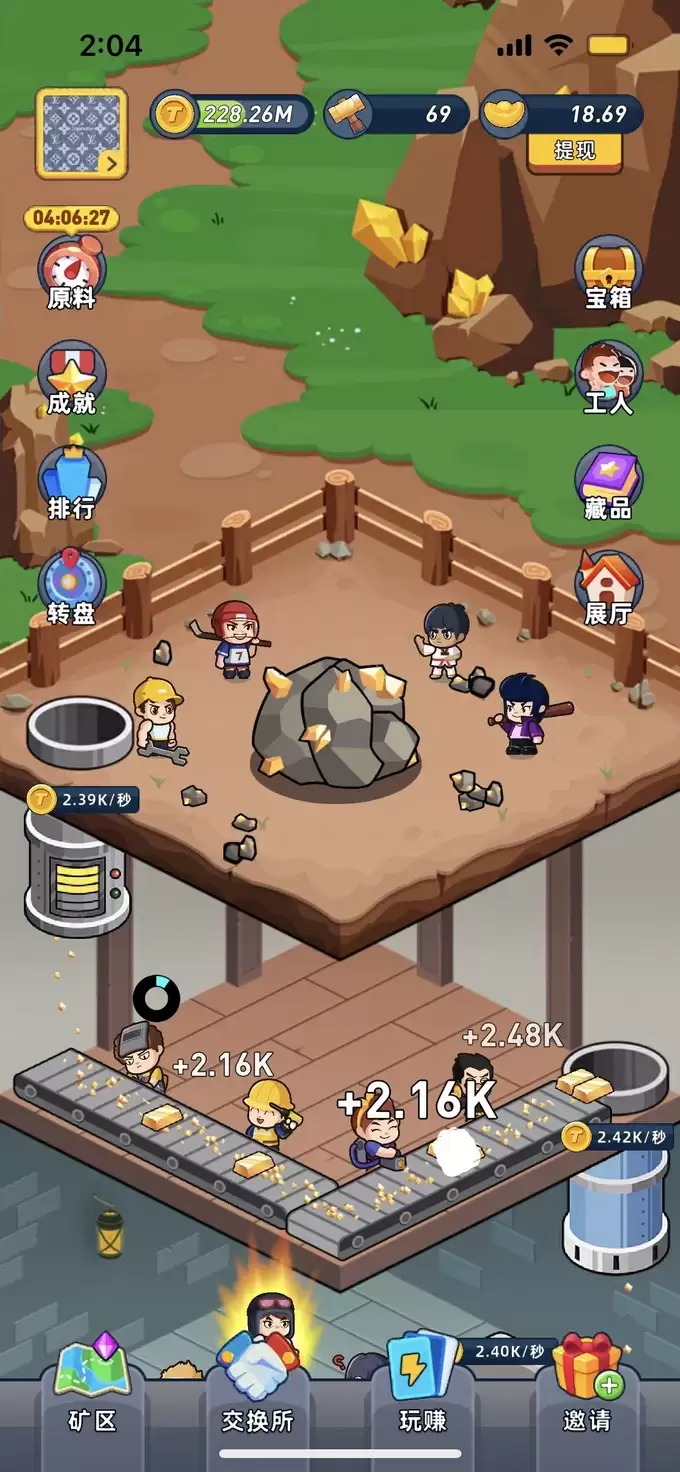
Task: Open the avatar profile tile
Action: click(x=81, y=133)
